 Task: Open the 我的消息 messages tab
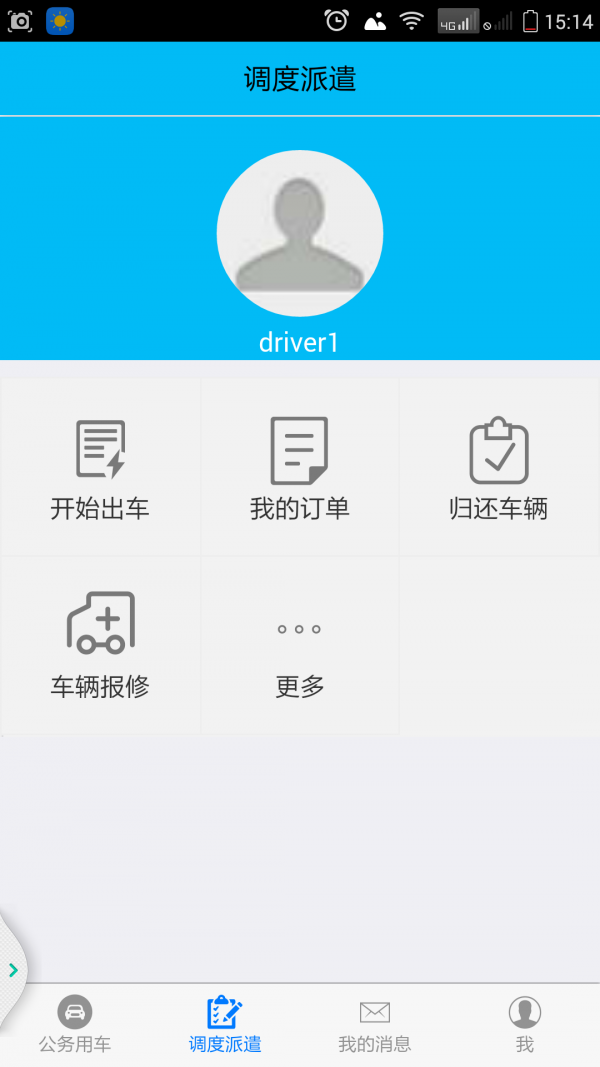pos(375,1025)
